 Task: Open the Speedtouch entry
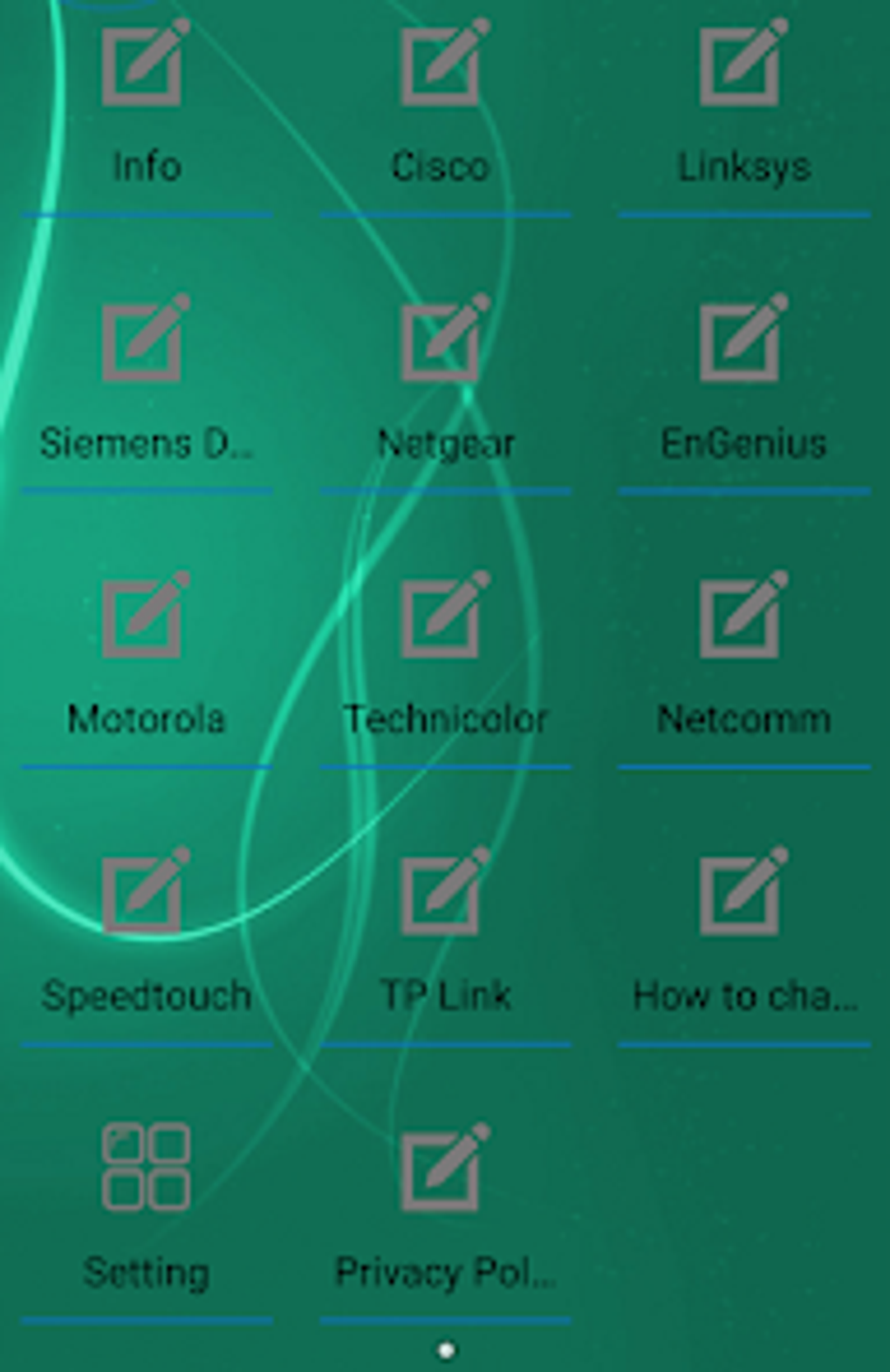146,934
